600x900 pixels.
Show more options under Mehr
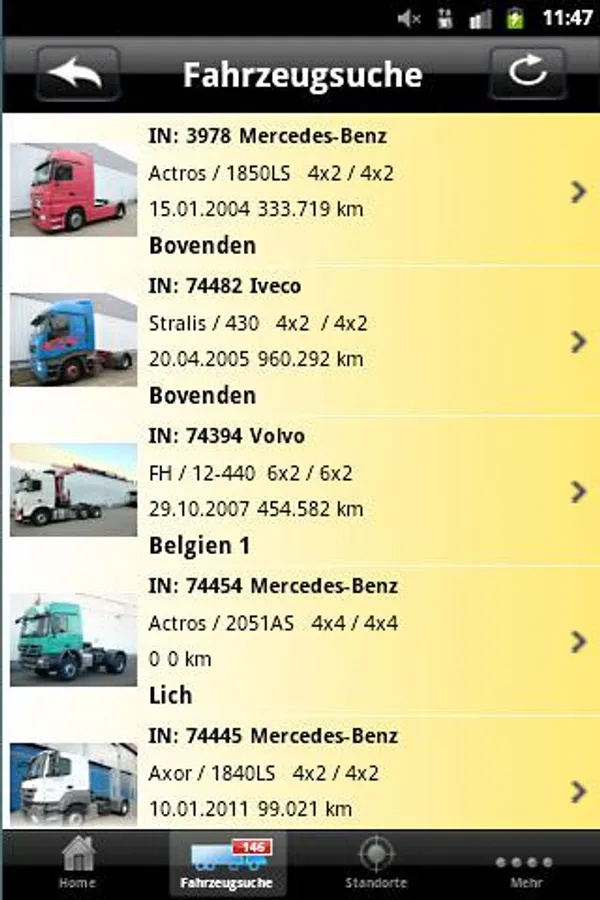(524, 864)
